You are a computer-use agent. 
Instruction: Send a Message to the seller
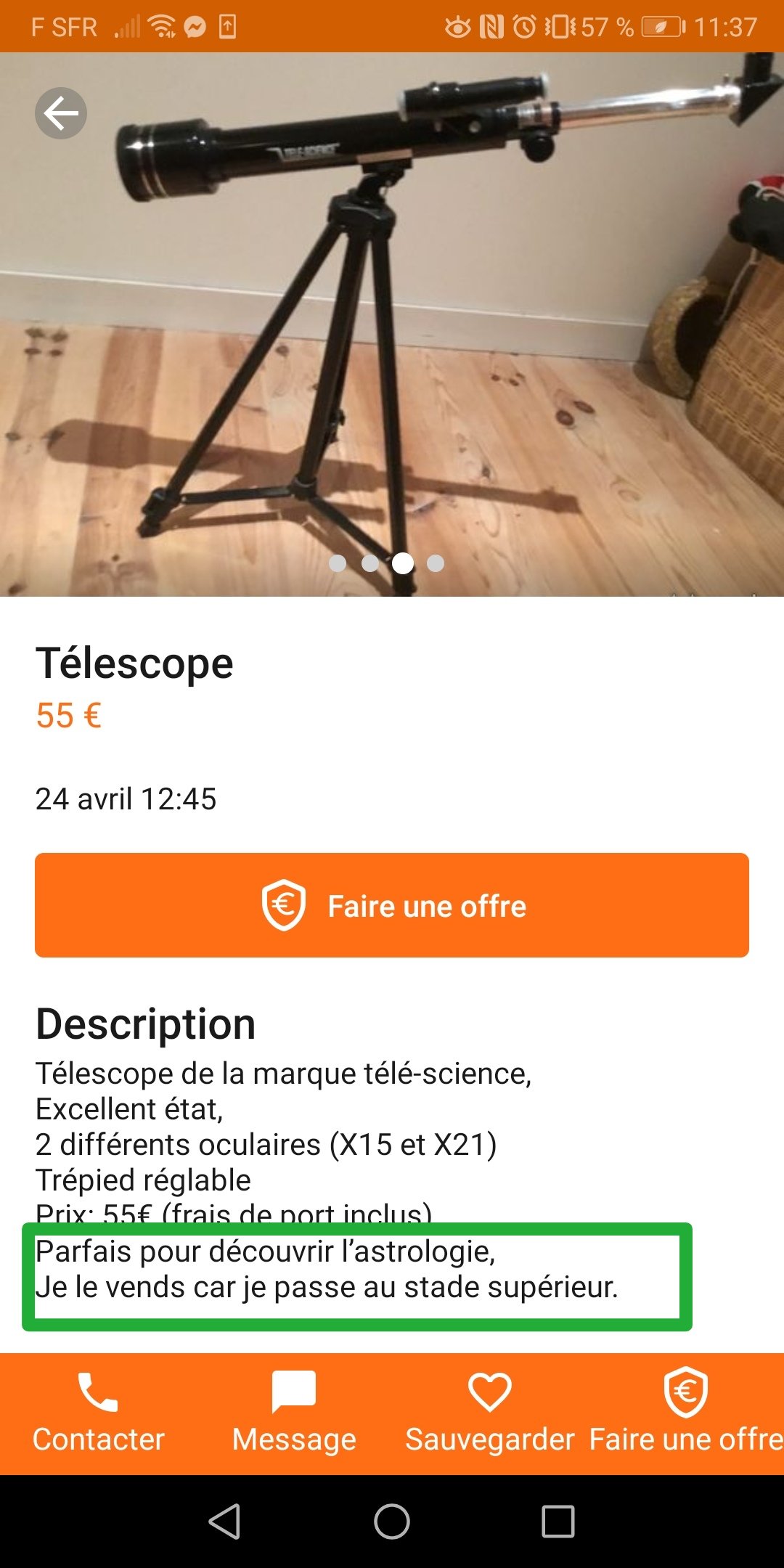(x=294, y=1413)
